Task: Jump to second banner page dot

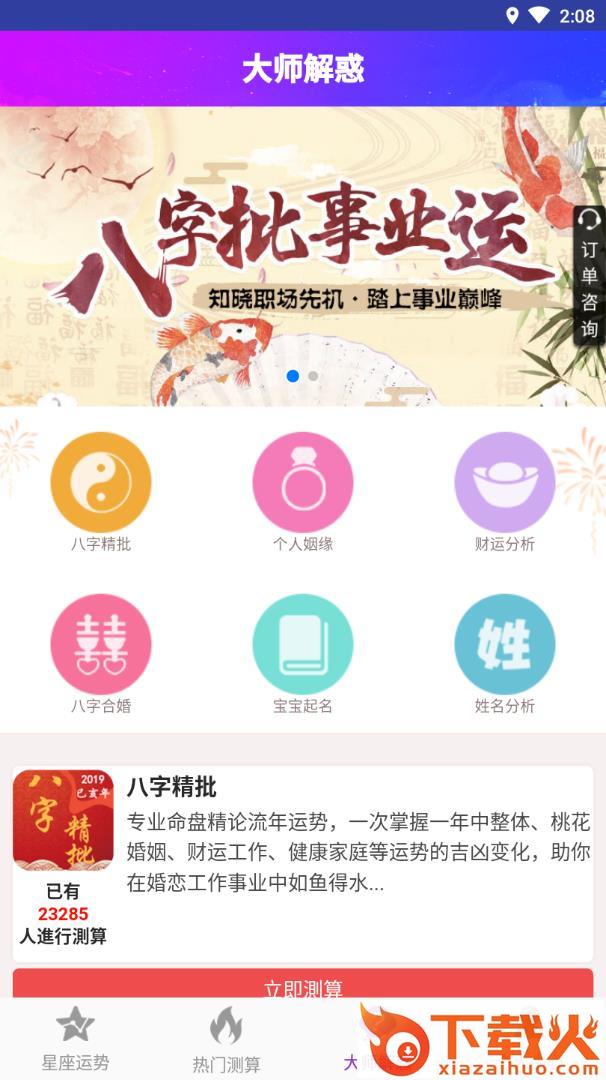Action: tap(313, 376)
